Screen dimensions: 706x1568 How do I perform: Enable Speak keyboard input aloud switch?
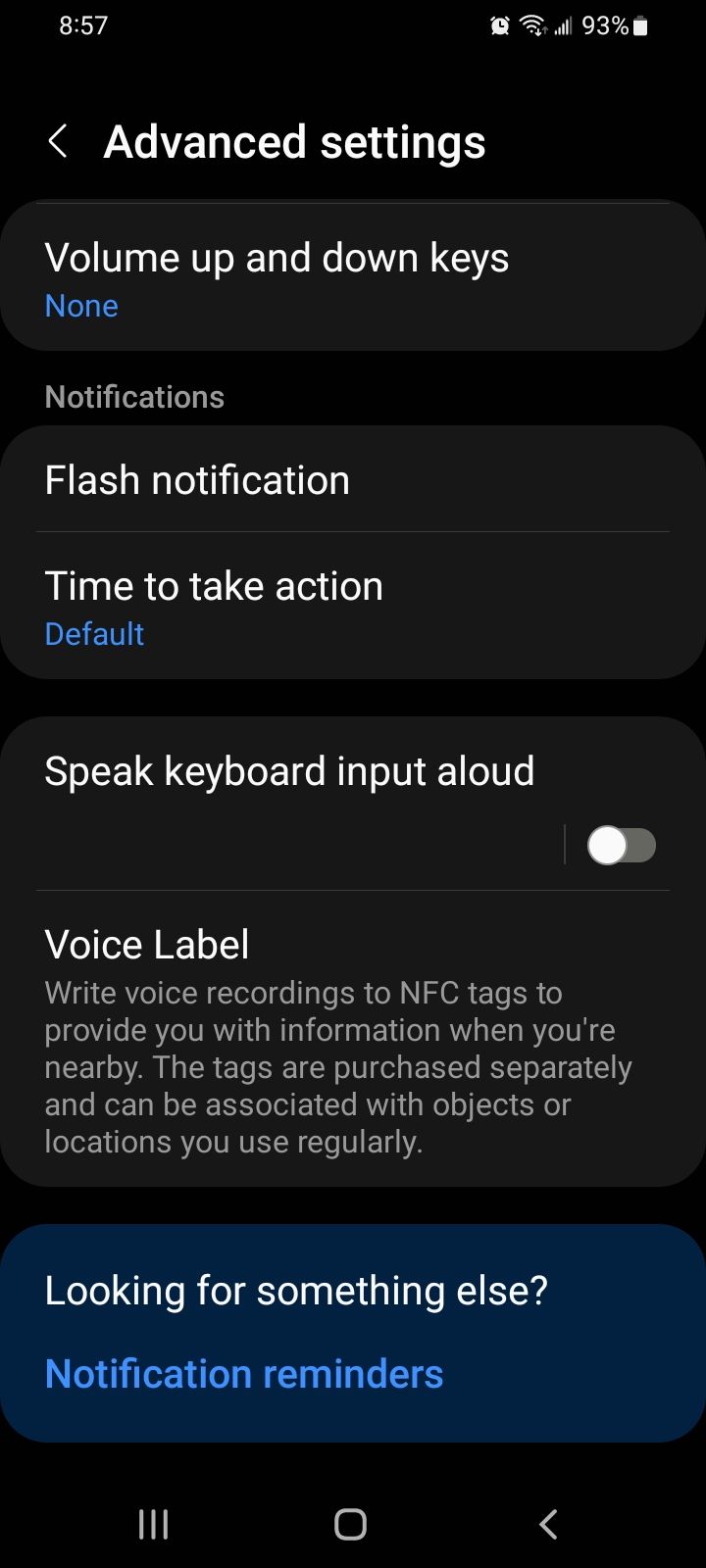pos(621,845)
